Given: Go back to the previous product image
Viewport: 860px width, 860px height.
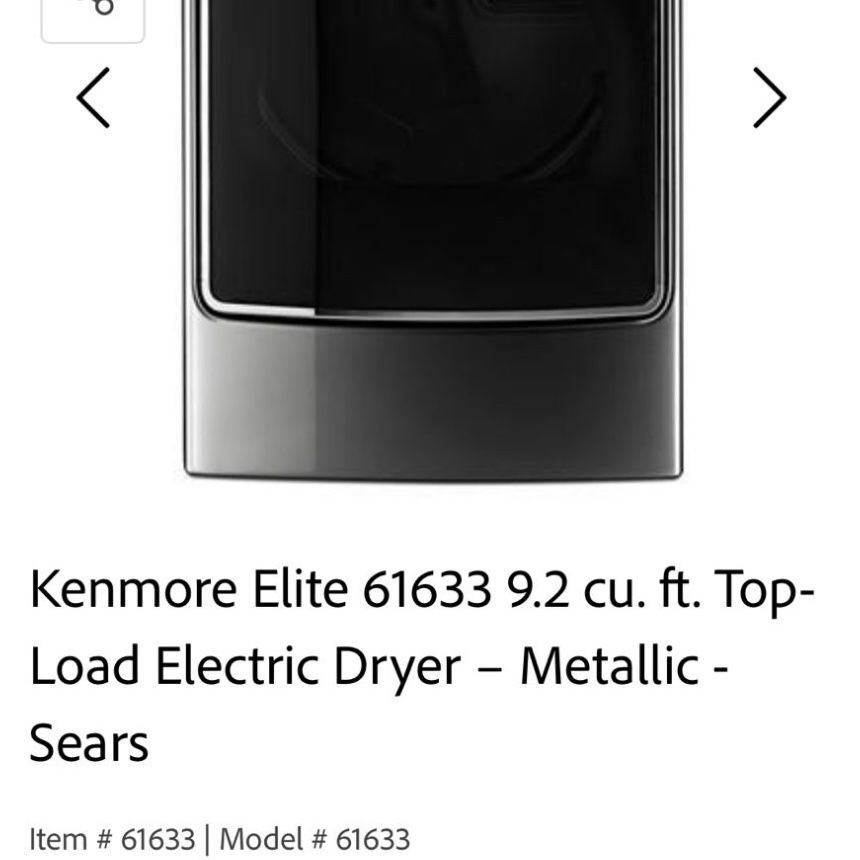Looking at the screenshot, I should [x=93, y=98].
